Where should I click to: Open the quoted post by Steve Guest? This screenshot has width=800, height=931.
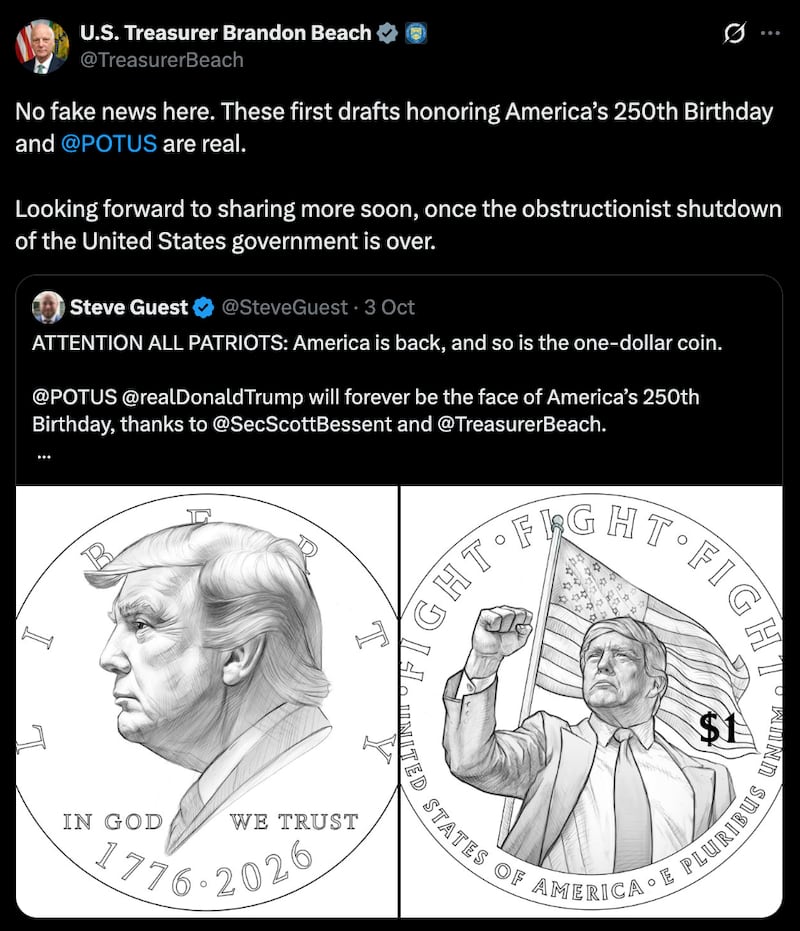coord(400,380)
